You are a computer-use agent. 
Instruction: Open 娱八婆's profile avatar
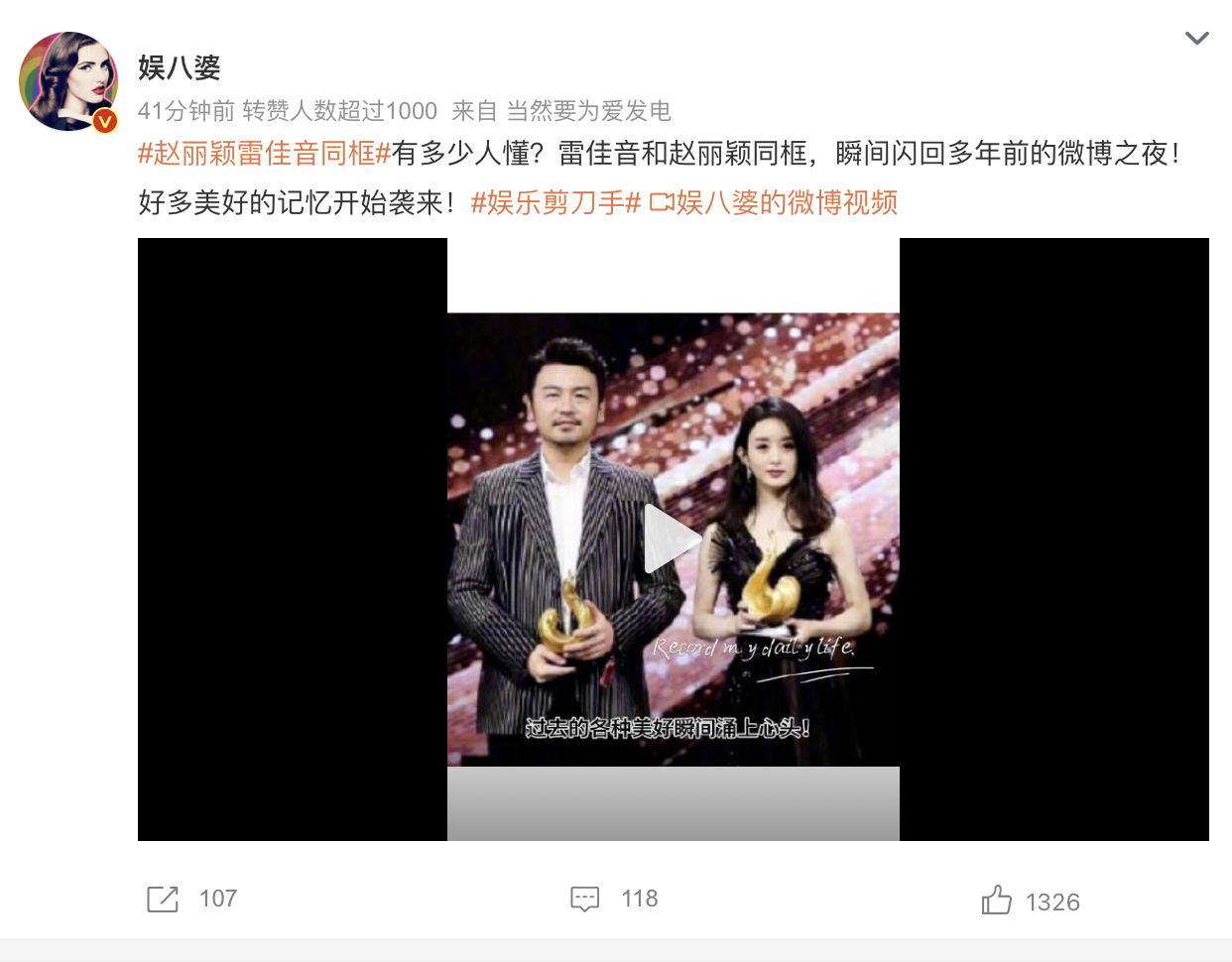(68, 81)
